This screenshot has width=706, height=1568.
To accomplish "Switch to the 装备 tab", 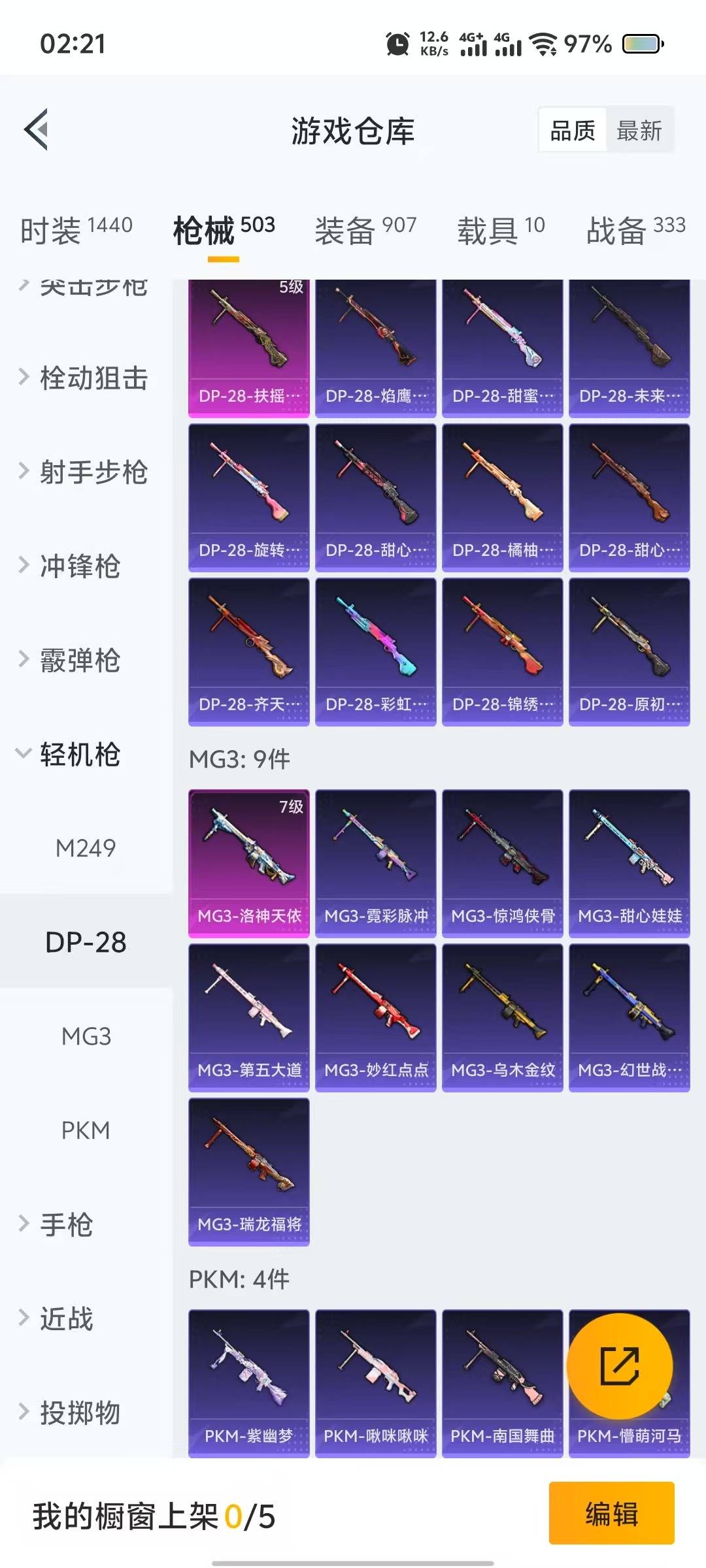I will [365, 230].
